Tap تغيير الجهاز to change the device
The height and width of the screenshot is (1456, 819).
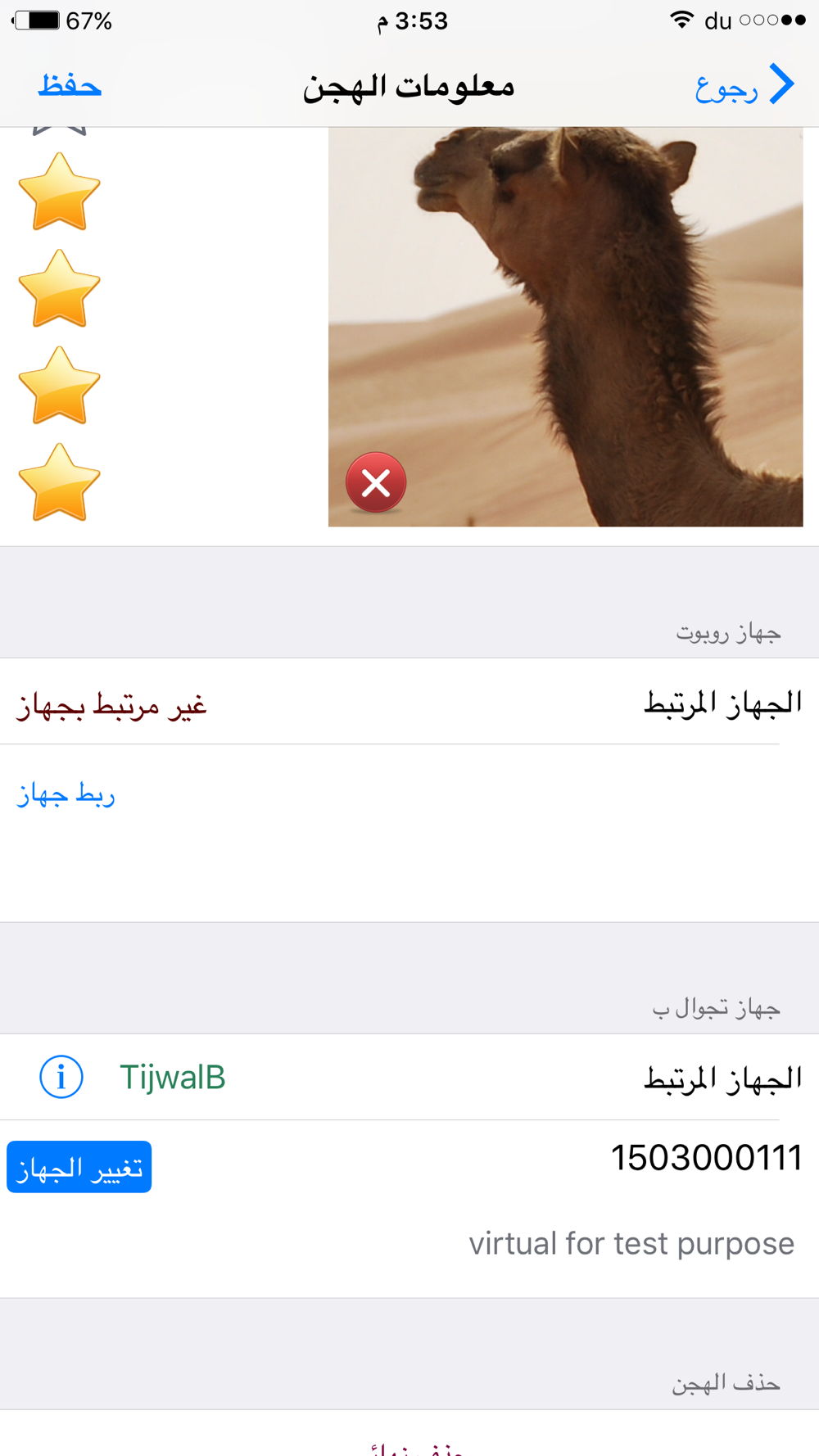click(x=79, y=1167)
